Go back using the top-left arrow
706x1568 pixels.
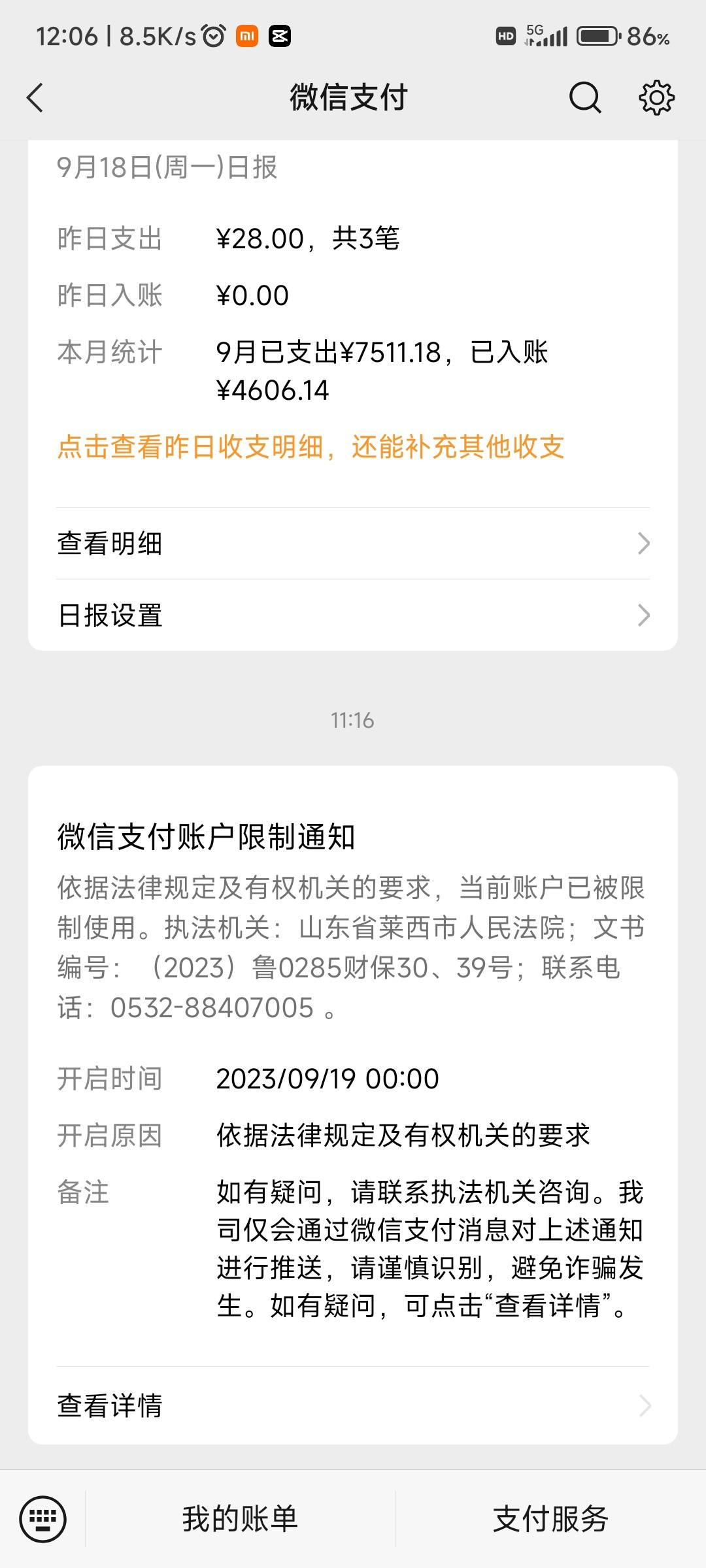pyautogui.click(x=35, y=98)
